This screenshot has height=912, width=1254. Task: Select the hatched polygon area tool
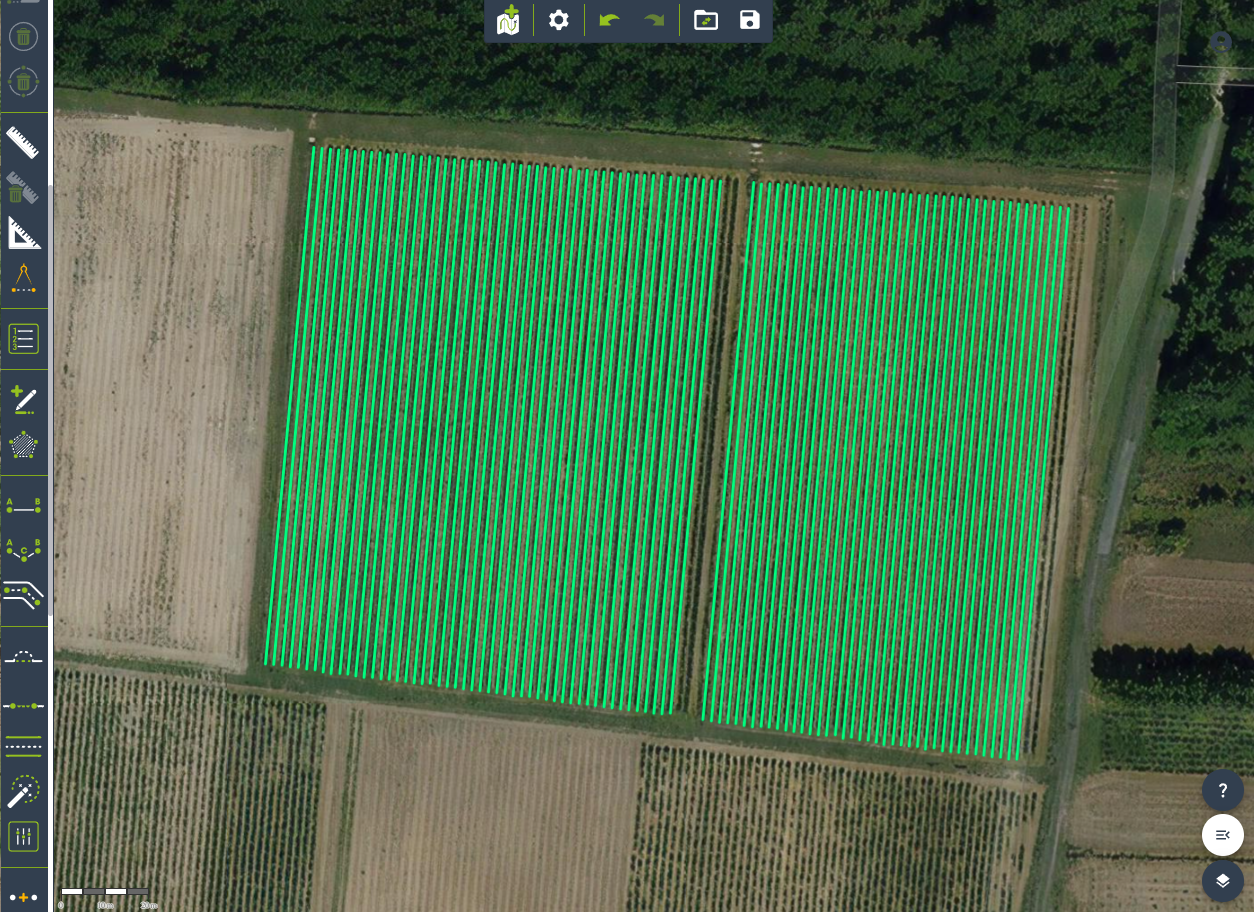23,445
